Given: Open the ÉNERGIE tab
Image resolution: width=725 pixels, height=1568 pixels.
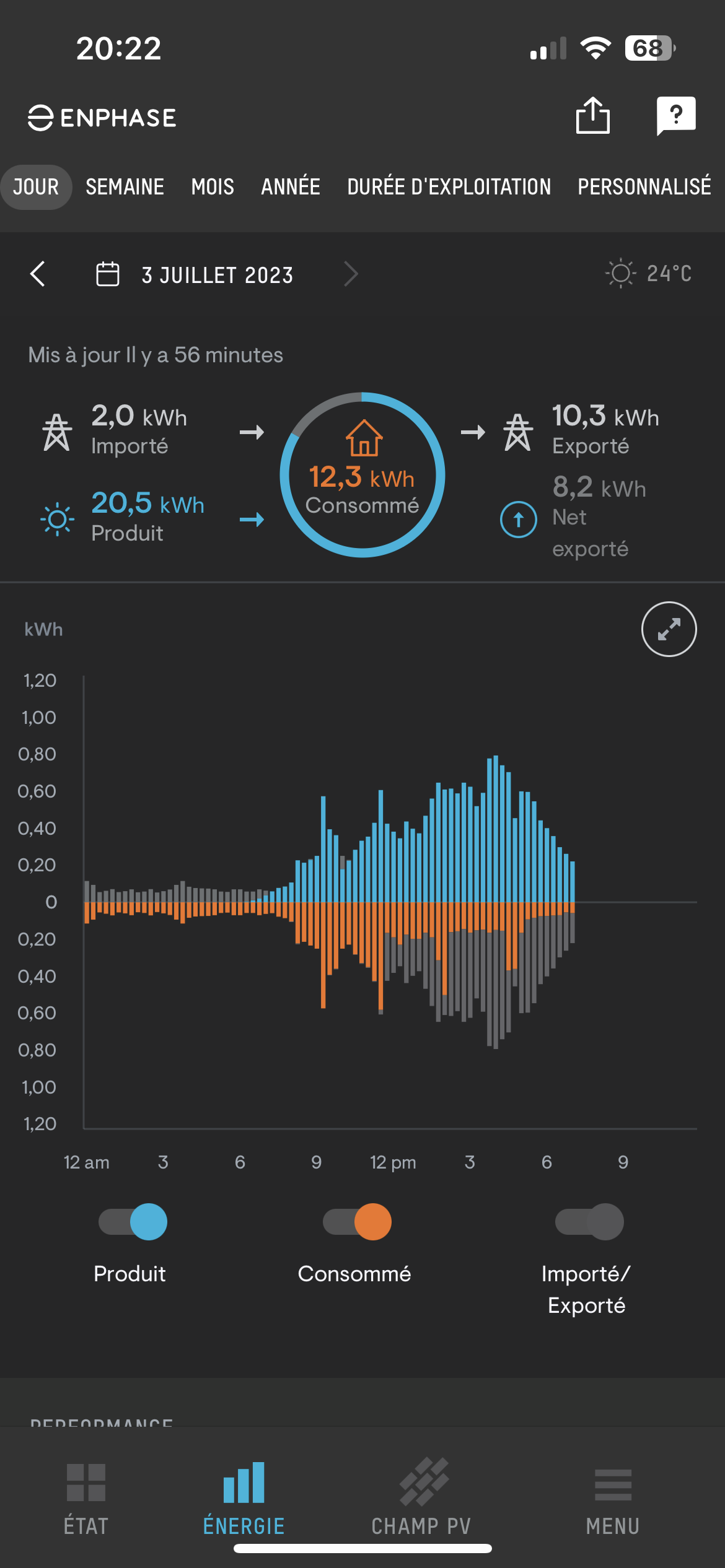Looking at the screenshot, I should (244, 1499).
